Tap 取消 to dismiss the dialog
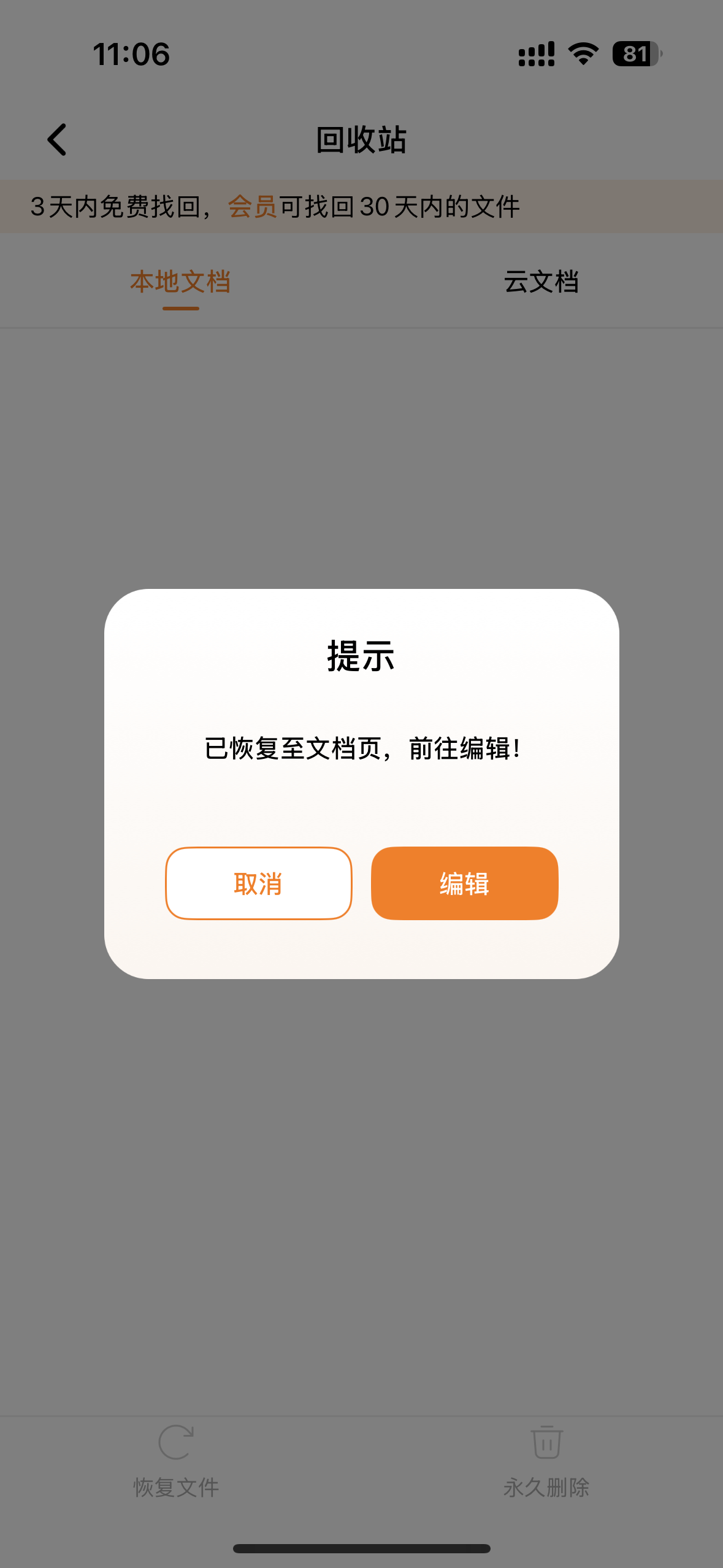 pos(258,883)
